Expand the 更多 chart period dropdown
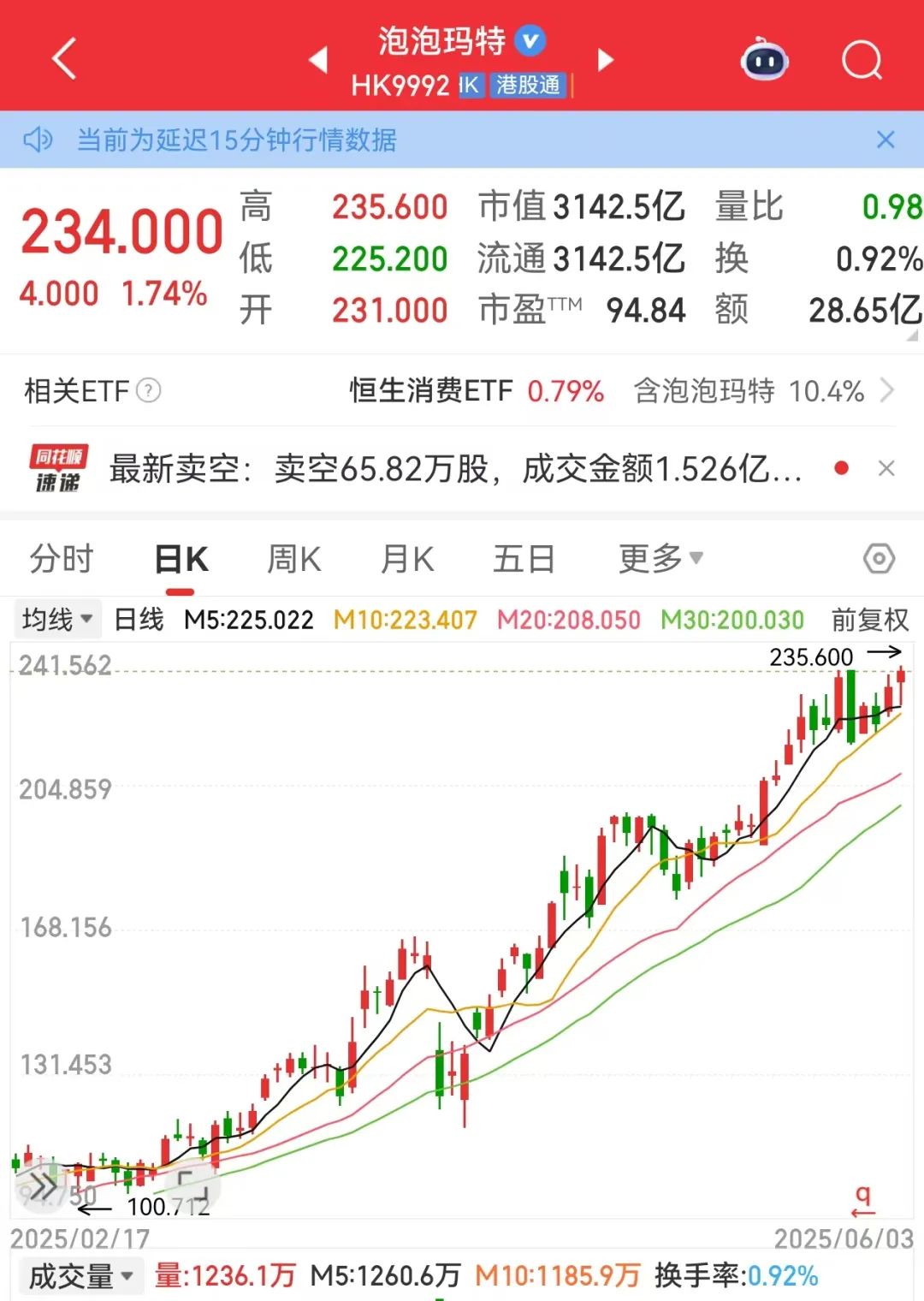This screenshot has height=1301, width=924. click(x=660, y=559)
